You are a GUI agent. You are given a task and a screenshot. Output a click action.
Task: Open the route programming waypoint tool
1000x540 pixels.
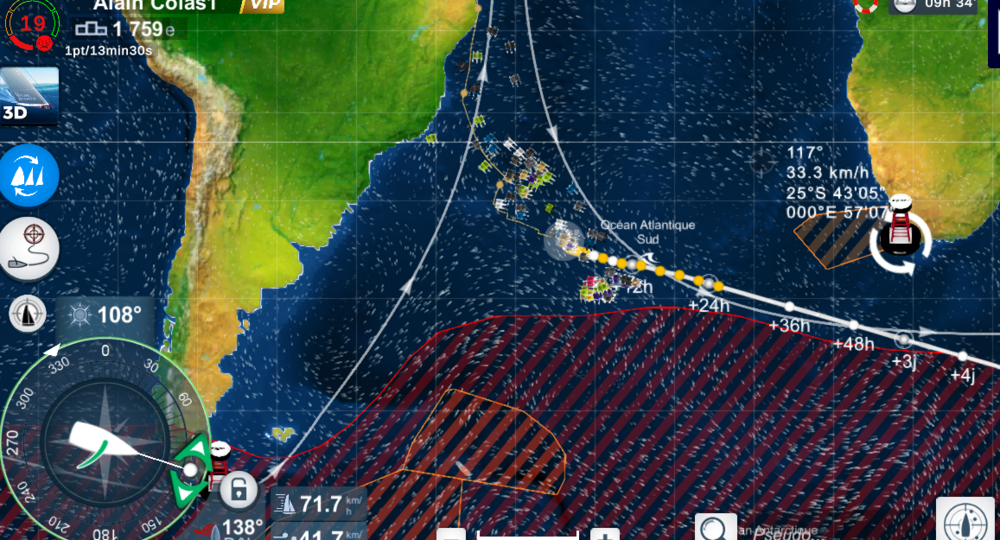29,246
